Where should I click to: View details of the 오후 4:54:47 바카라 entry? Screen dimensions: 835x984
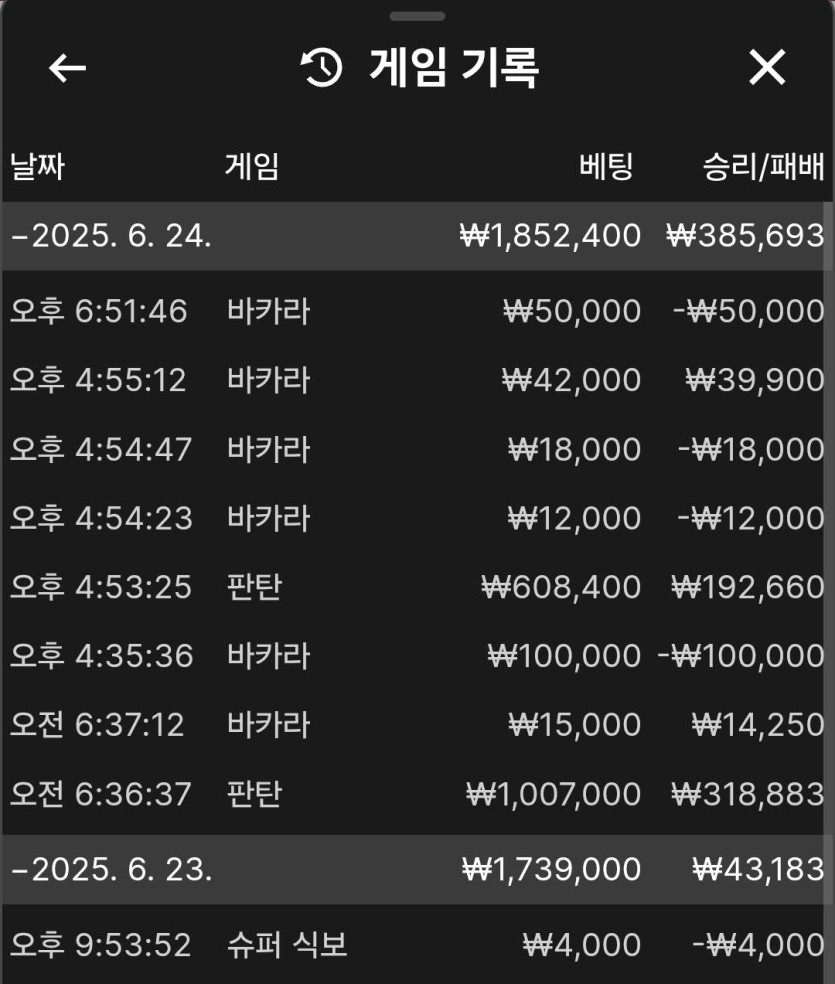(x=417, y=449)
